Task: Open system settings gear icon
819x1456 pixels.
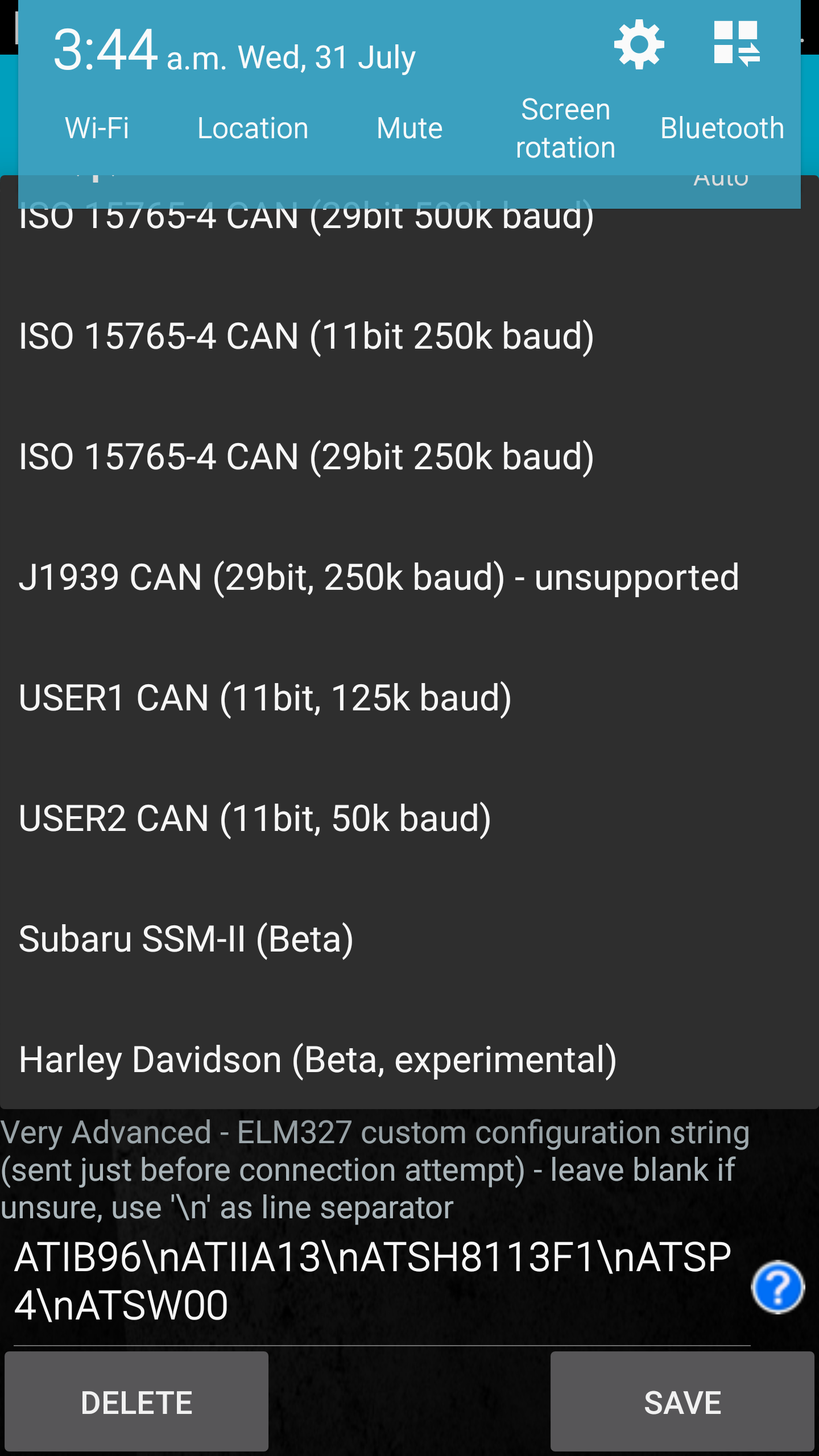Action: point(639,44)
